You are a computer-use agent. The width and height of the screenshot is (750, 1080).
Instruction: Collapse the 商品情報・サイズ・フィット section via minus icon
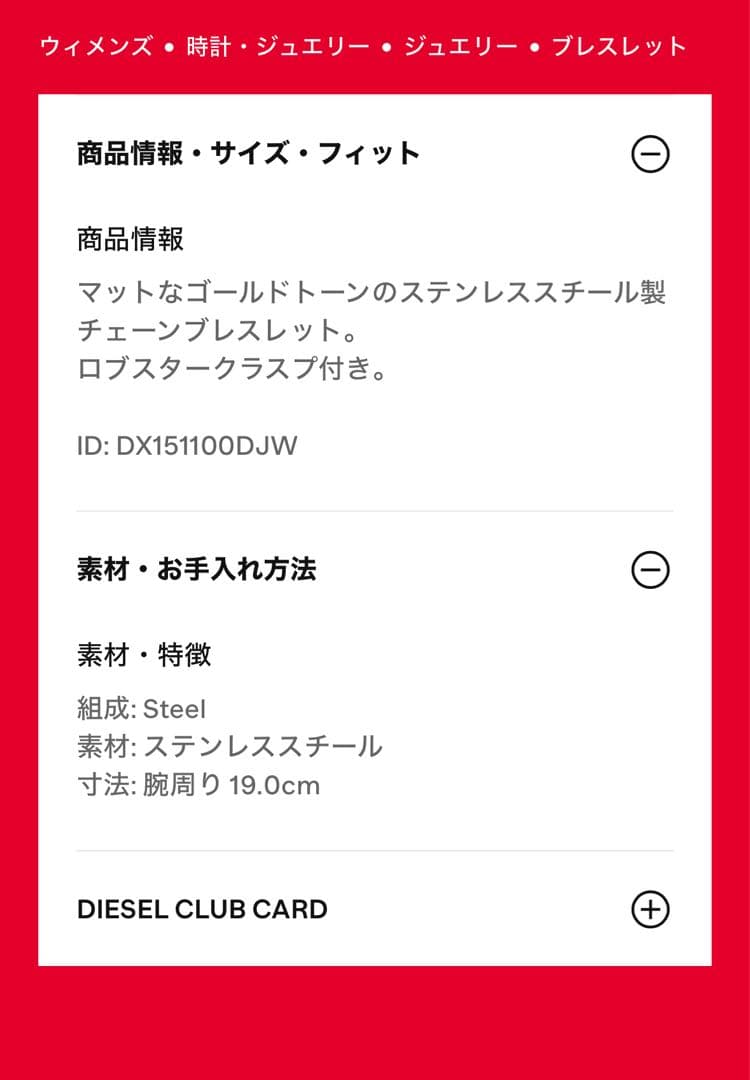[x=651, y=152]
